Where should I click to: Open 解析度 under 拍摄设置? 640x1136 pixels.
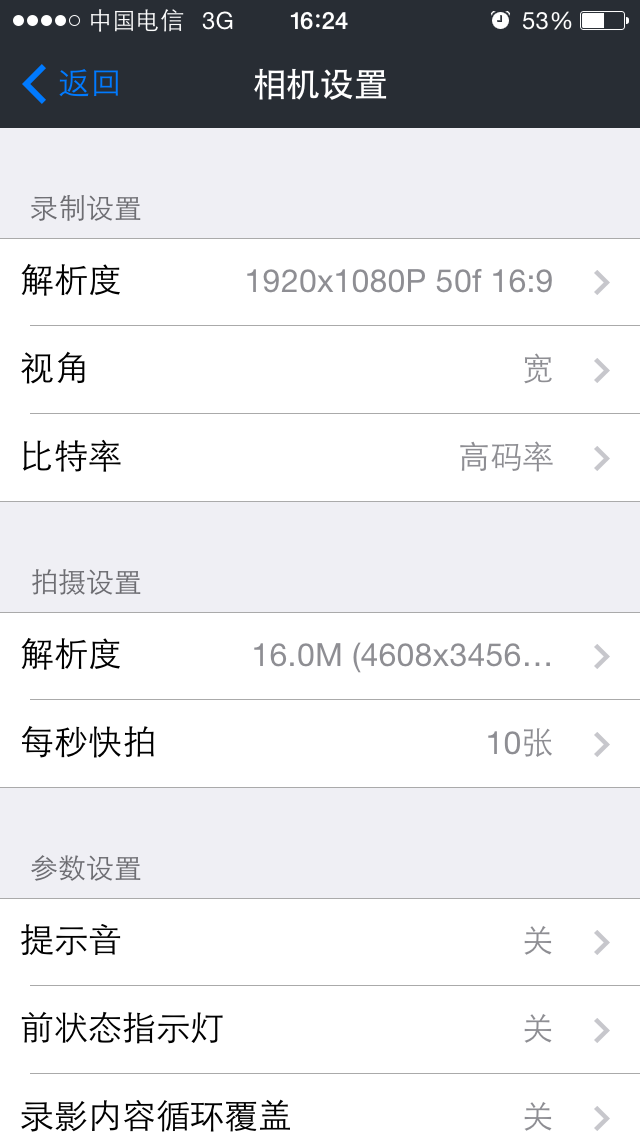[x=320, y=656]
